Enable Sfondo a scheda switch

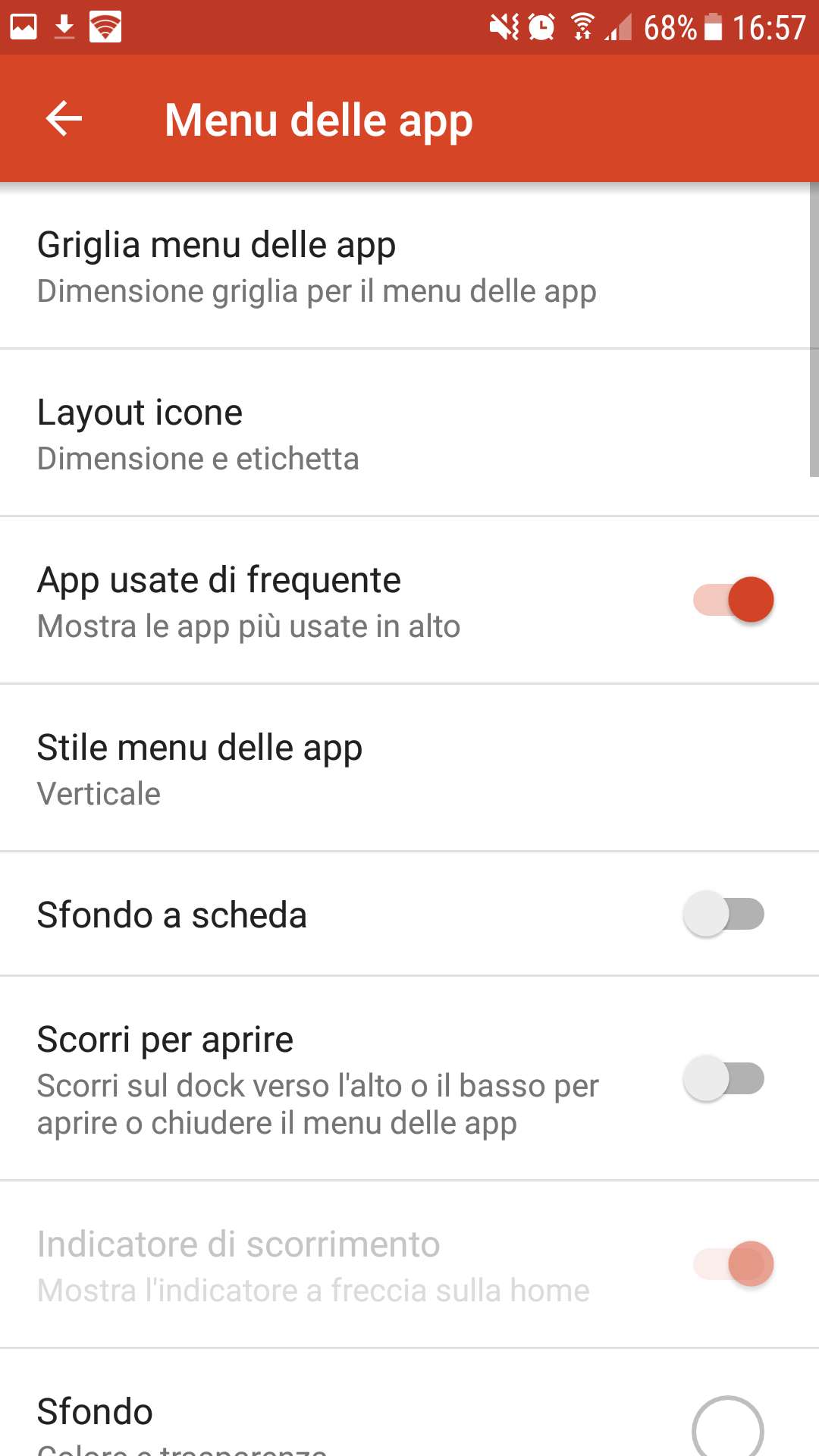(723, 915)
